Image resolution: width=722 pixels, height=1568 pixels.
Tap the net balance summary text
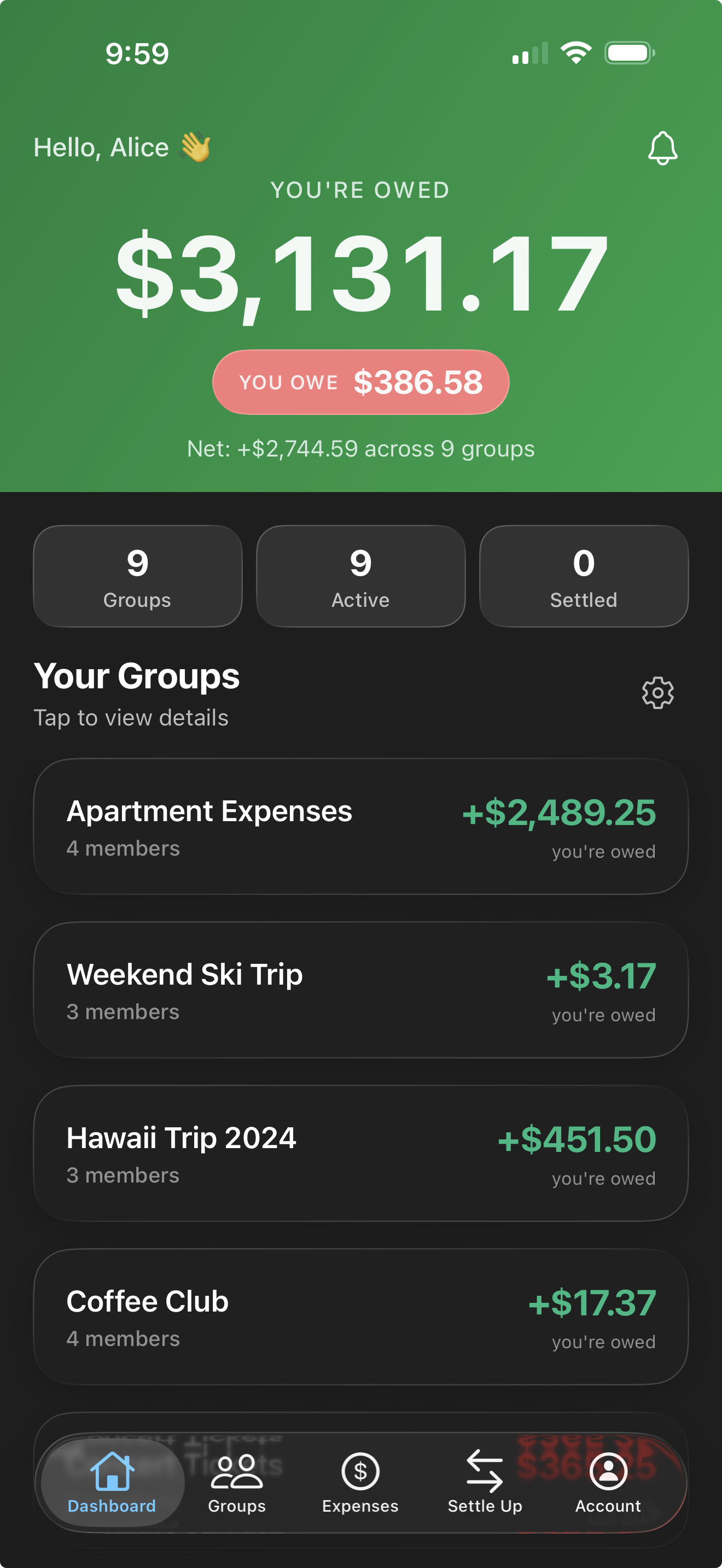pos(360,449)
